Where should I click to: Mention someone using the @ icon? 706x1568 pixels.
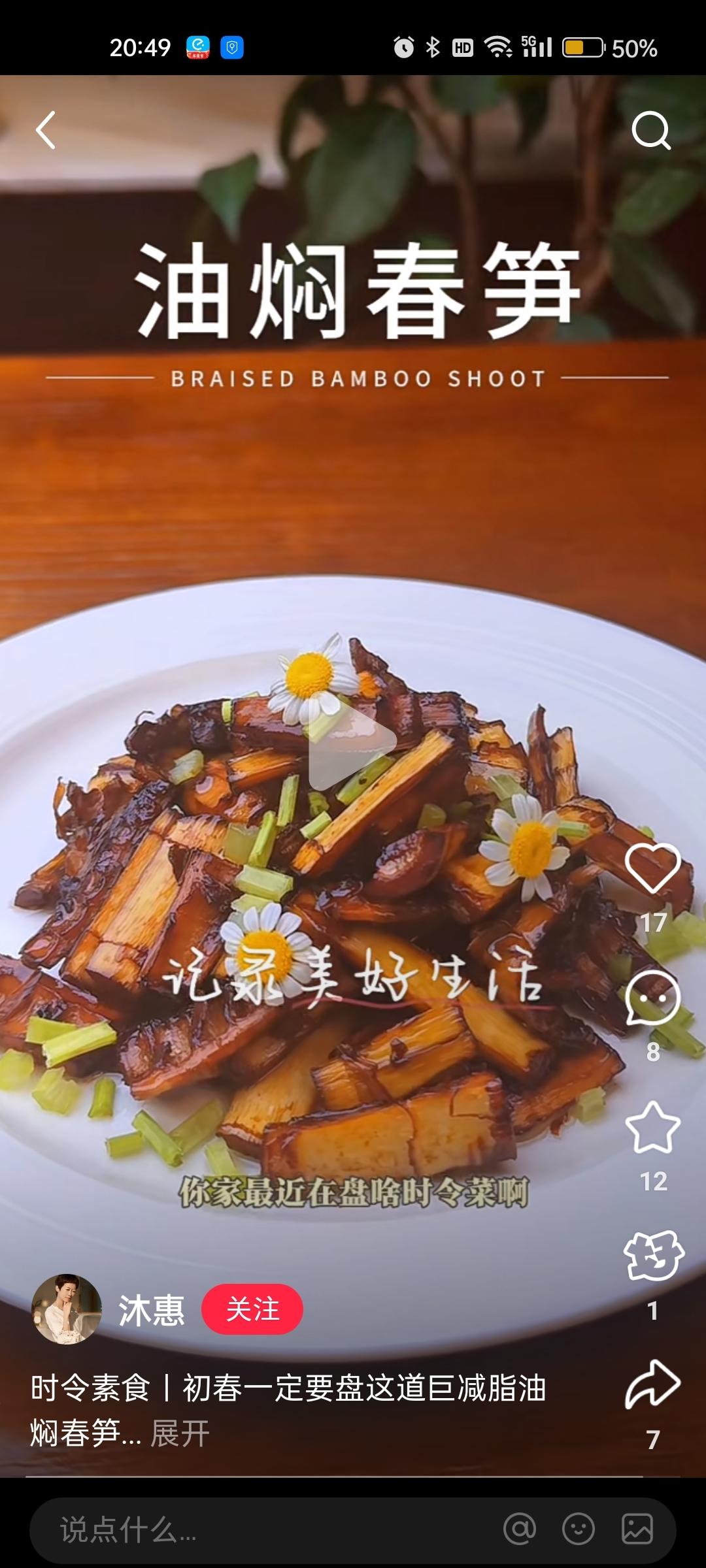pyautogui.click(x=520, y=1529)
